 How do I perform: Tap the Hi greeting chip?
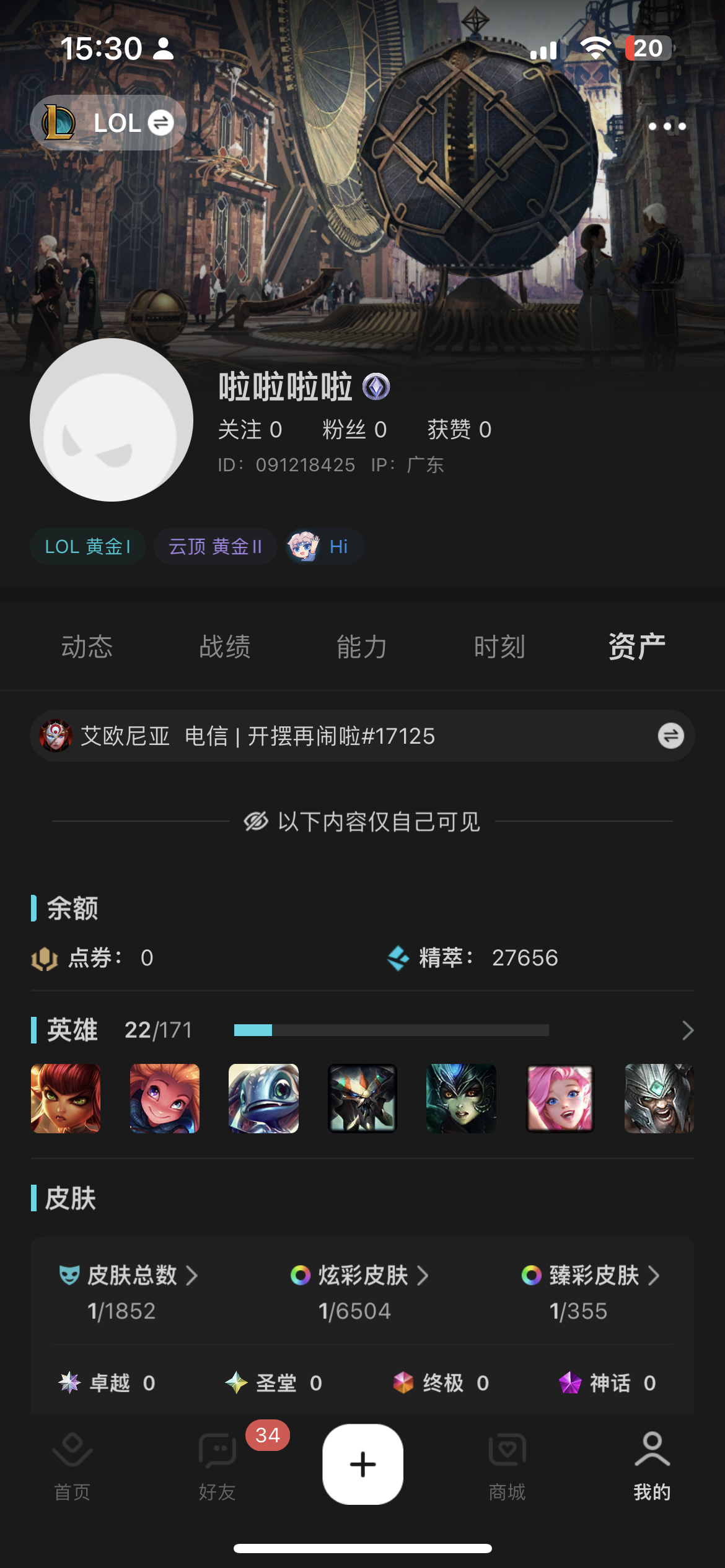click(324, 546)
